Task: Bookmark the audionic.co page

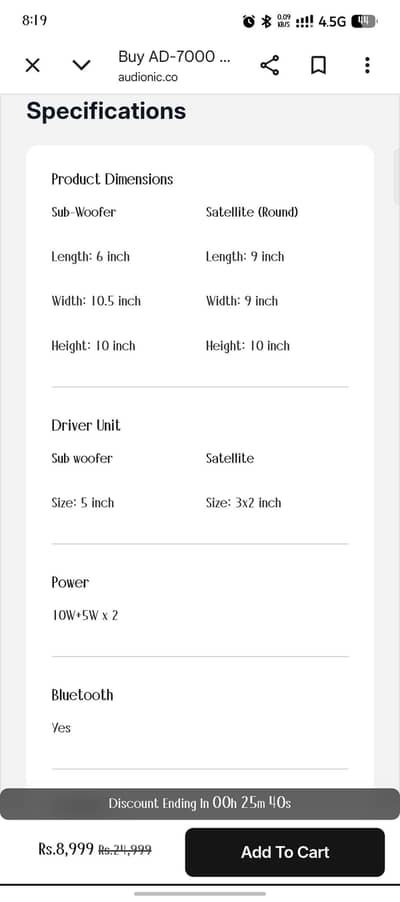Action: point(318,66)
